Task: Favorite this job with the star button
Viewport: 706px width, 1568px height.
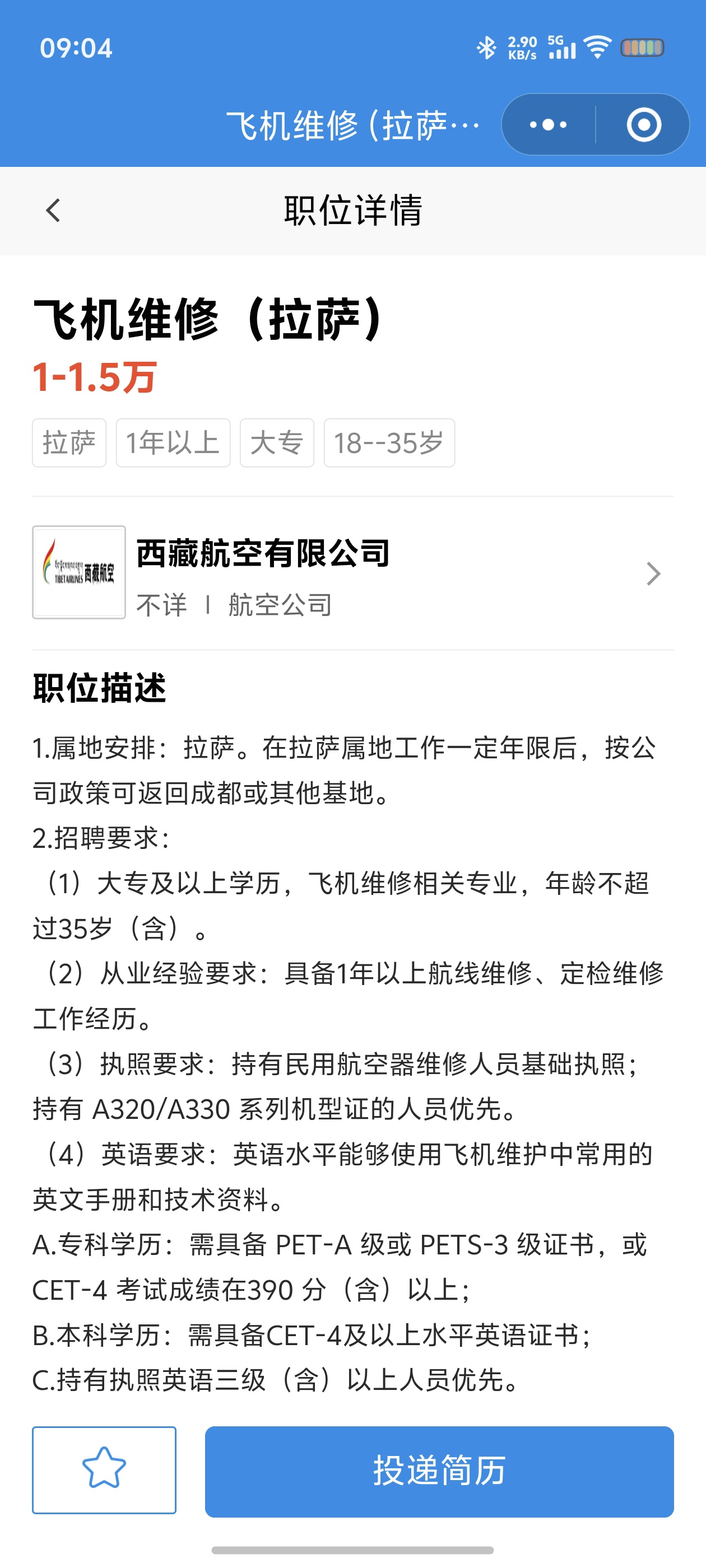Action: click(x=104, y=1469)
